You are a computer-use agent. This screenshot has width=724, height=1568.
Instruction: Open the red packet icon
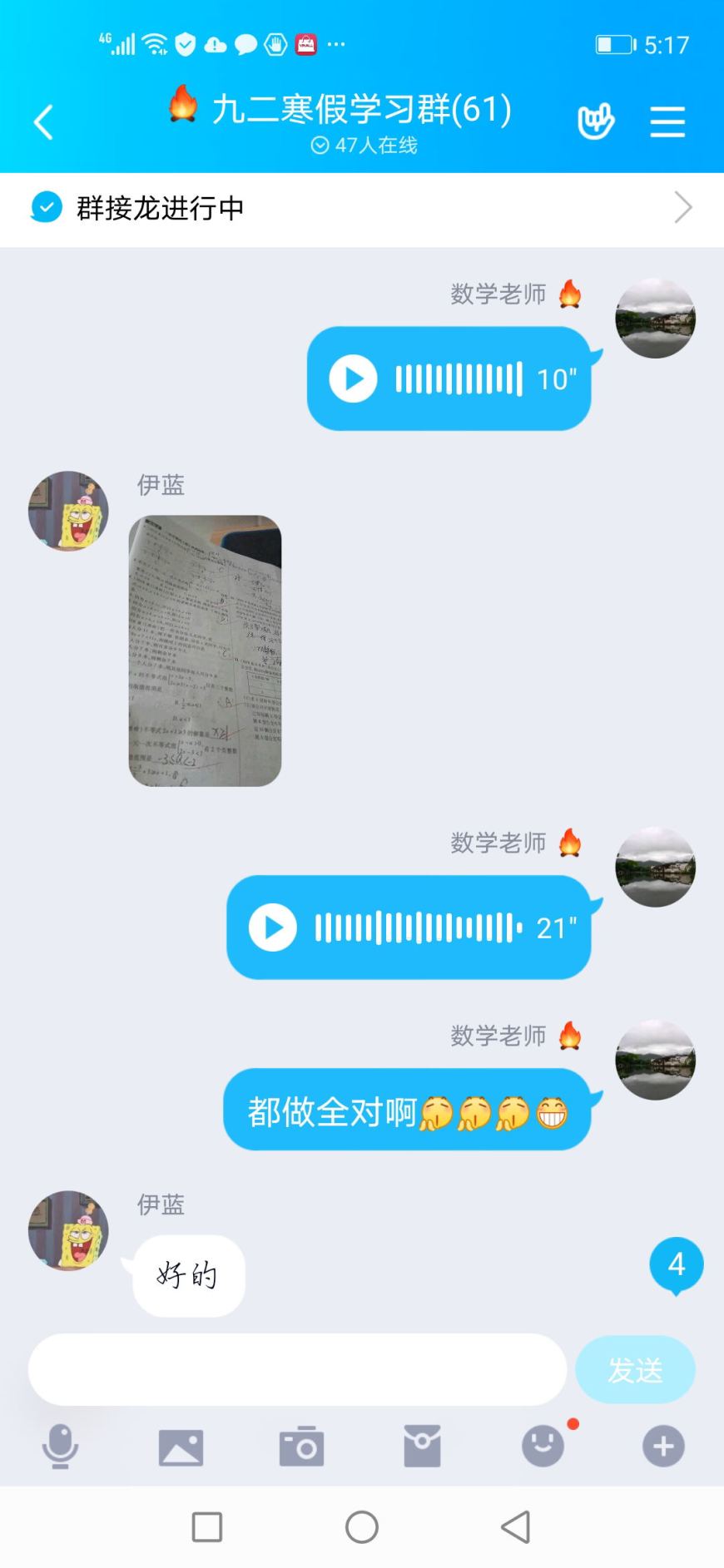(x=422, y=1447)
